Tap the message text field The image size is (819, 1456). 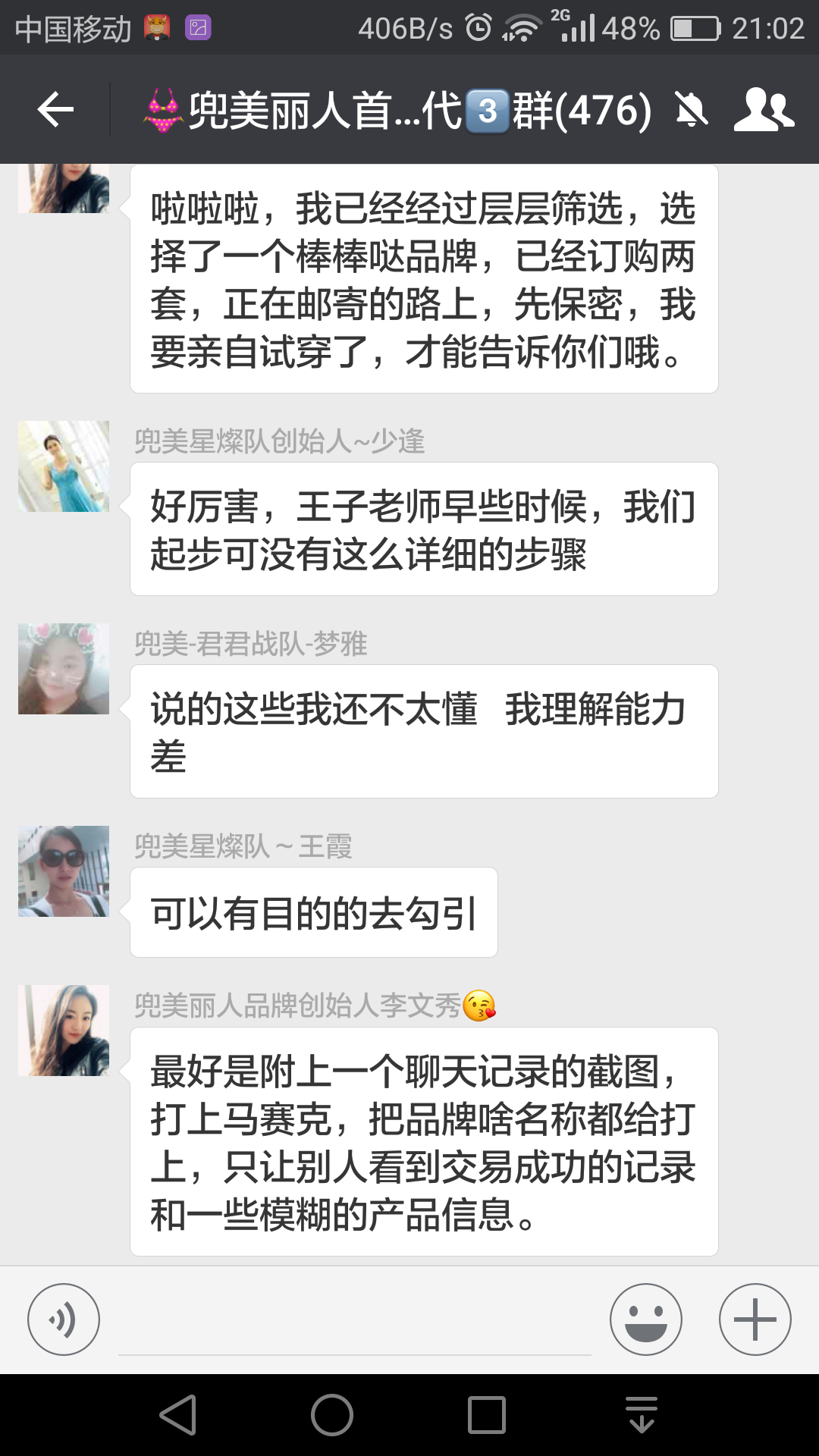(354, 1323)
